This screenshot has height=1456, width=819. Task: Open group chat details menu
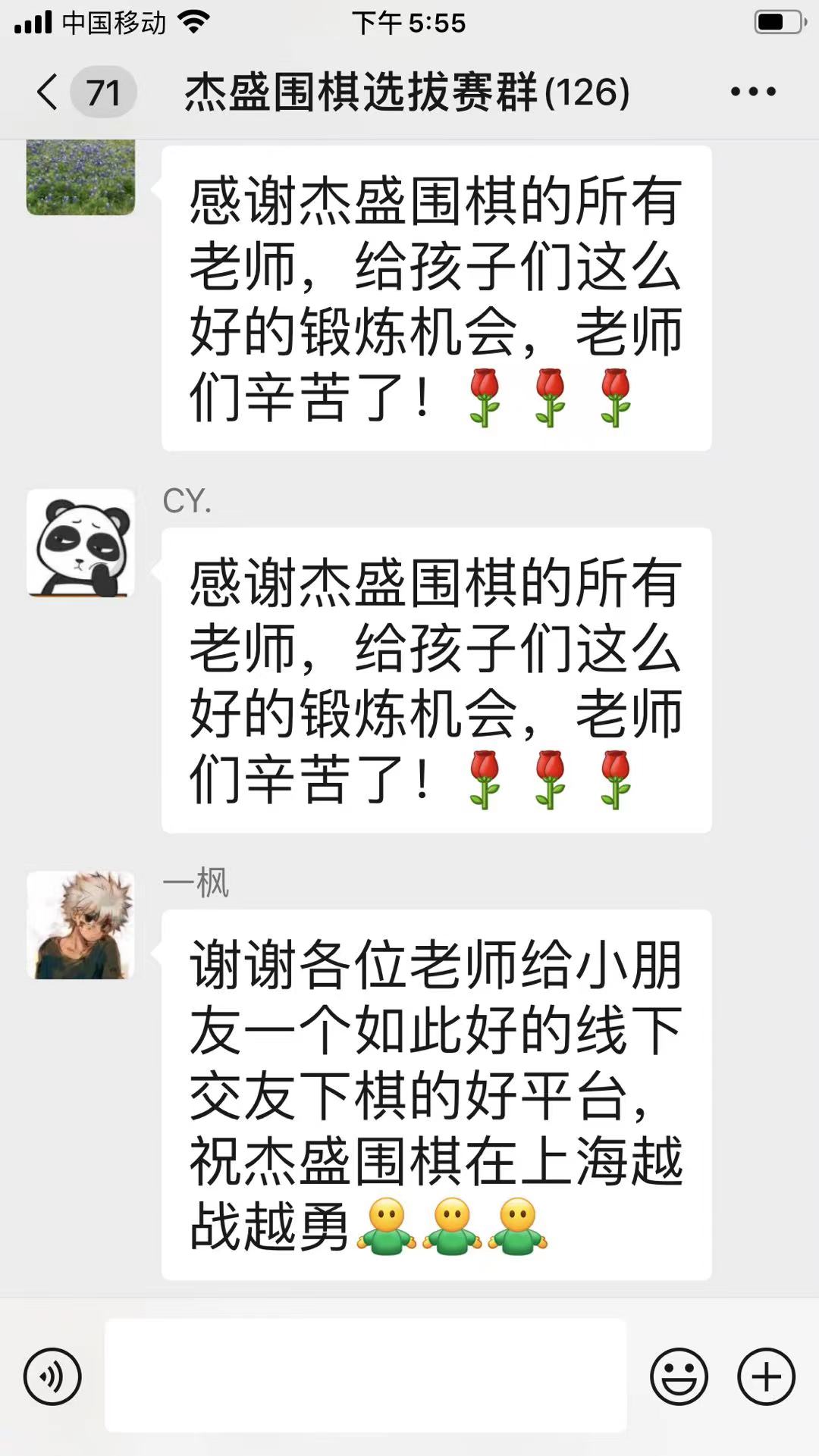[752, 92]
